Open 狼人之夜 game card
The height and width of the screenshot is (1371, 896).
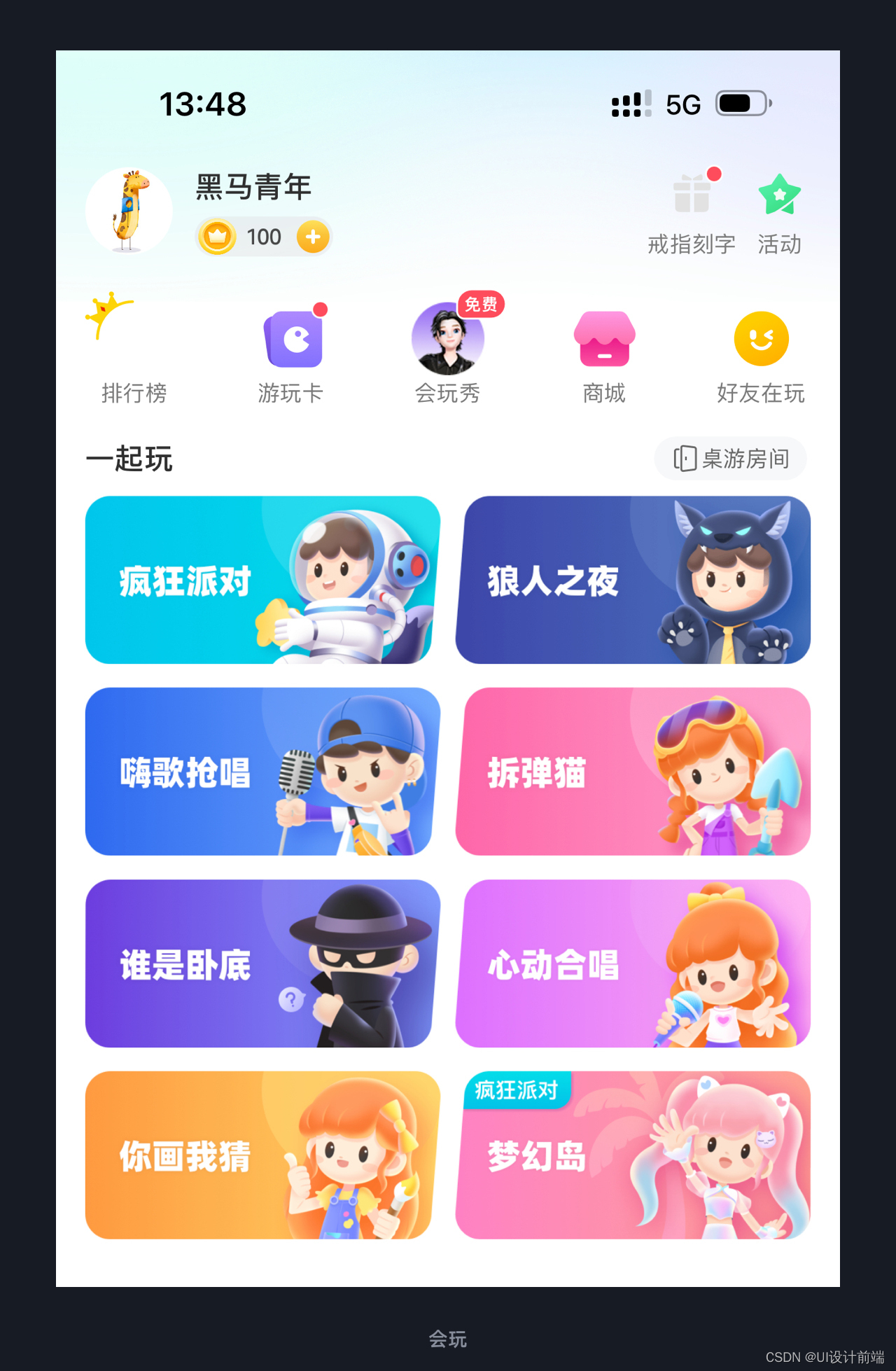click(633, 580)
